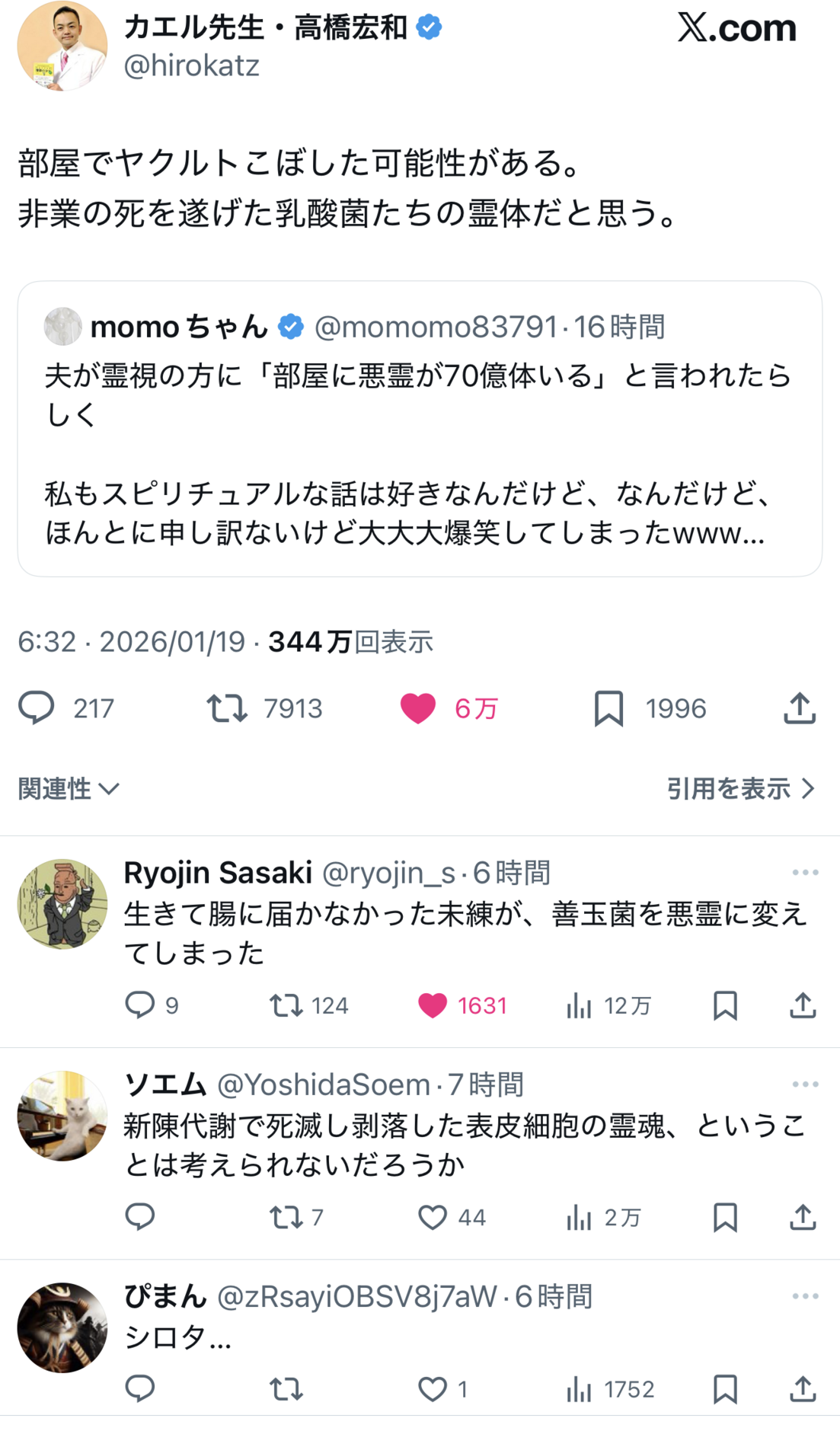This screenshot has width=840, height=1431.
Task: Open overflow menu on Ryojin Sasaki's reply
Action: 805,873
